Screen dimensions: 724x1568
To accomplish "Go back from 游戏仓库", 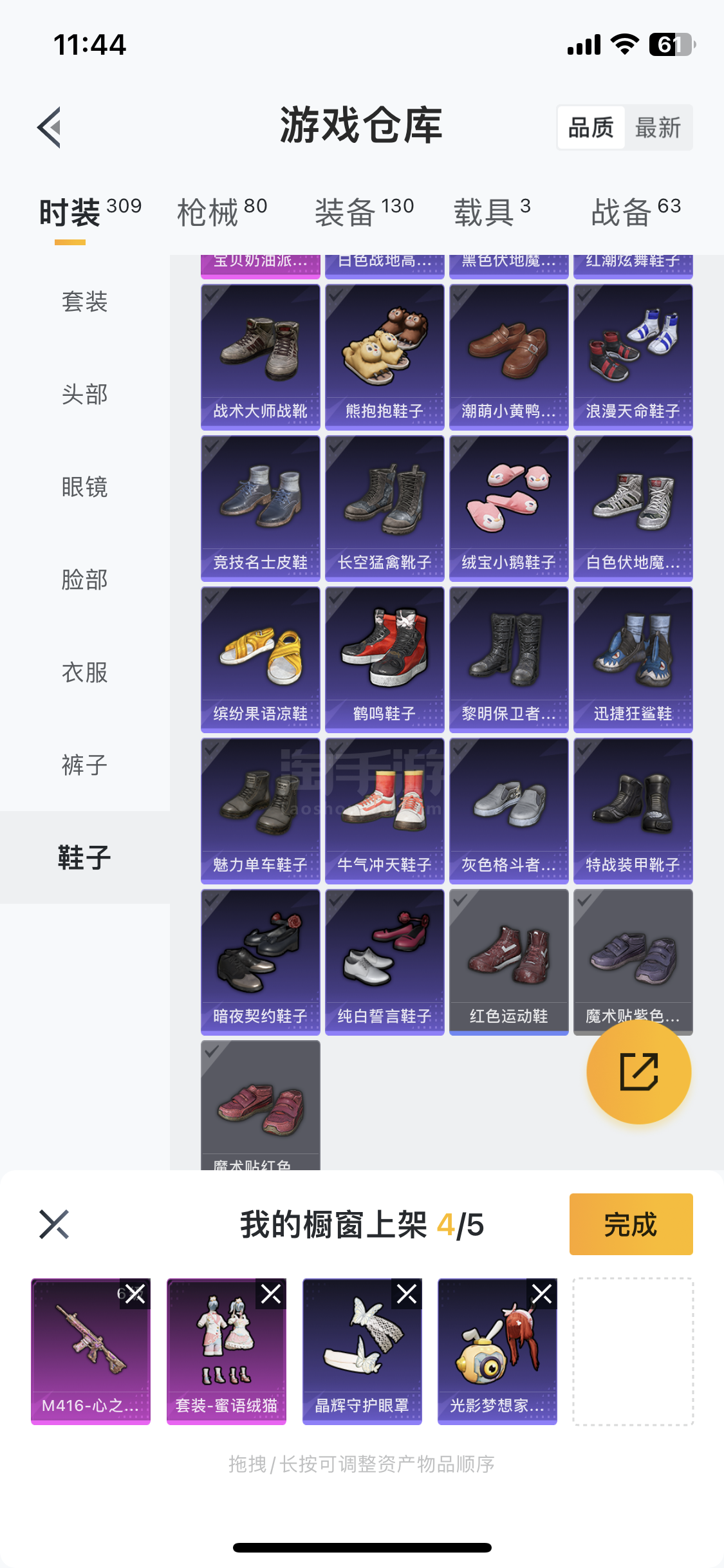I will point(50,127).
